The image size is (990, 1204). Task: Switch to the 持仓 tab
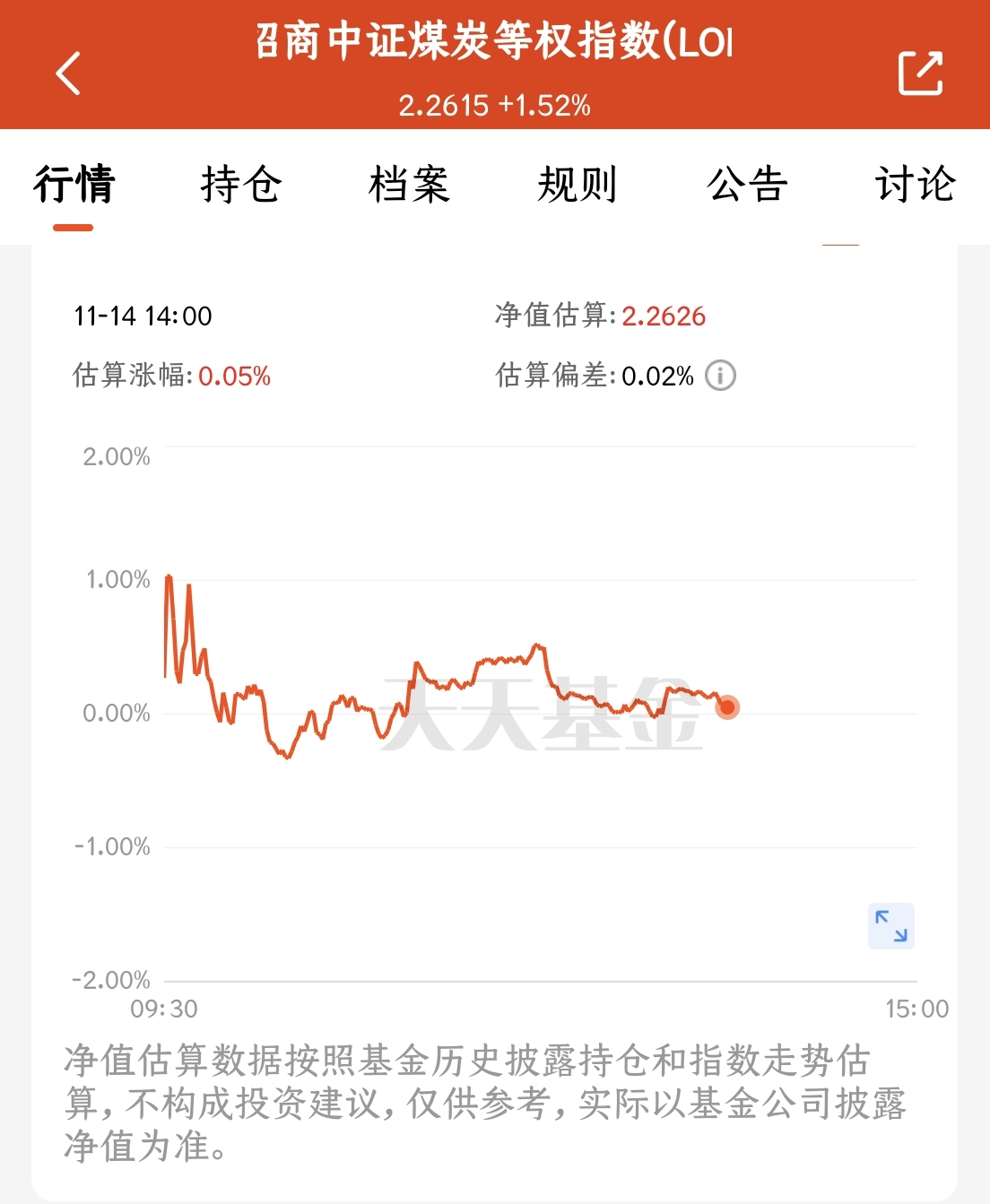click(241, 185)
